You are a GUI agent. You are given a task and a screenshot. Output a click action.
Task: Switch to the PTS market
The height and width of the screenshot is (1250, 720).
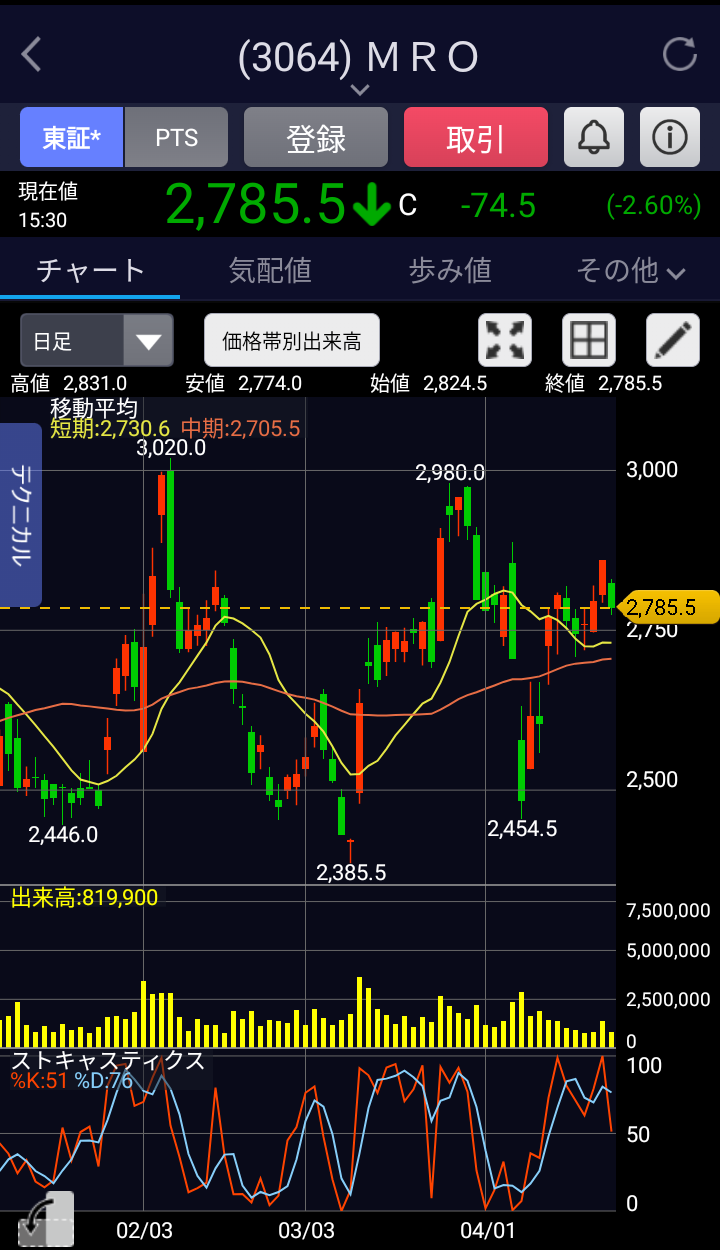point(177,138)
